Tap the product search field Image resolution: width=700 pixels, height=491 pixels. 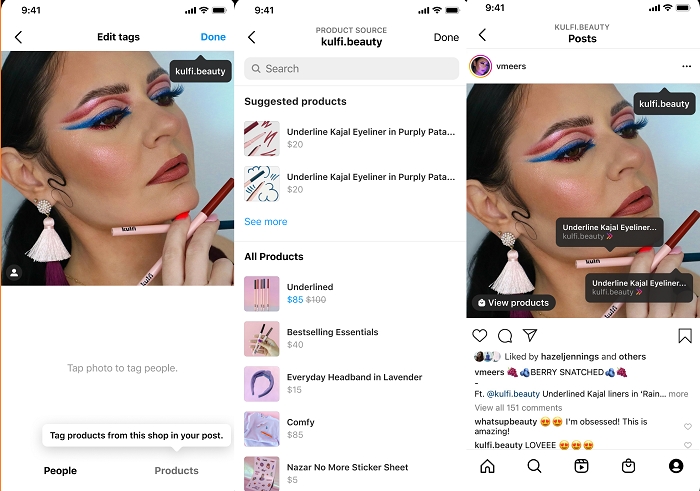350,69
